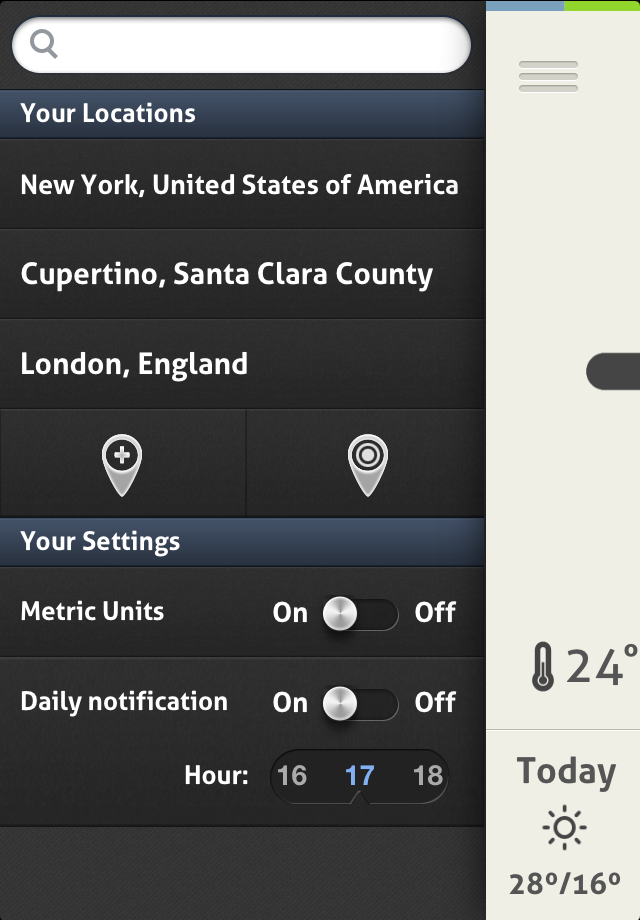Open the New York location
The width and height of the screenshot is (640, 920).
240,185
